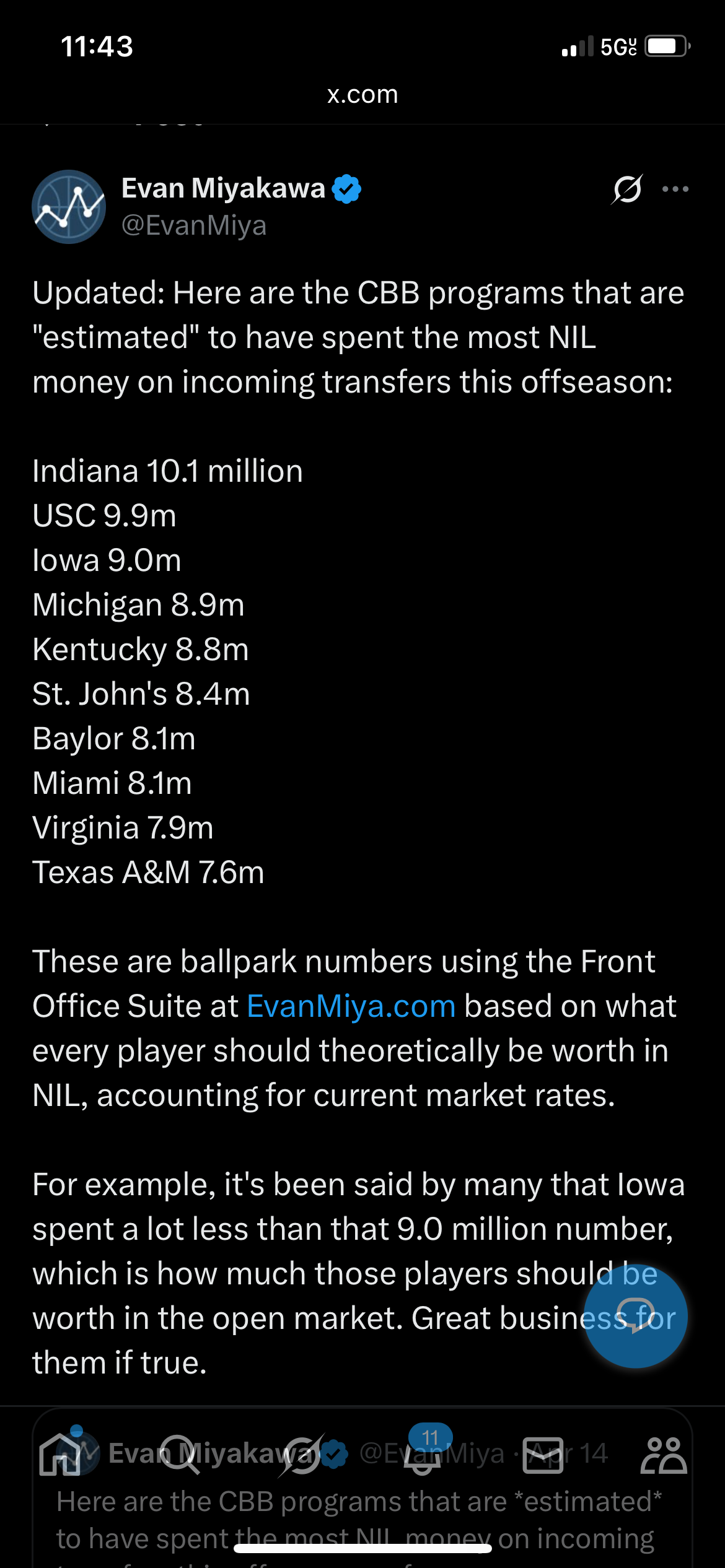Switch to the Communities tab
Image resolution: width=725 pixels, height=1568 pixels.
[x=664, y=1454]
